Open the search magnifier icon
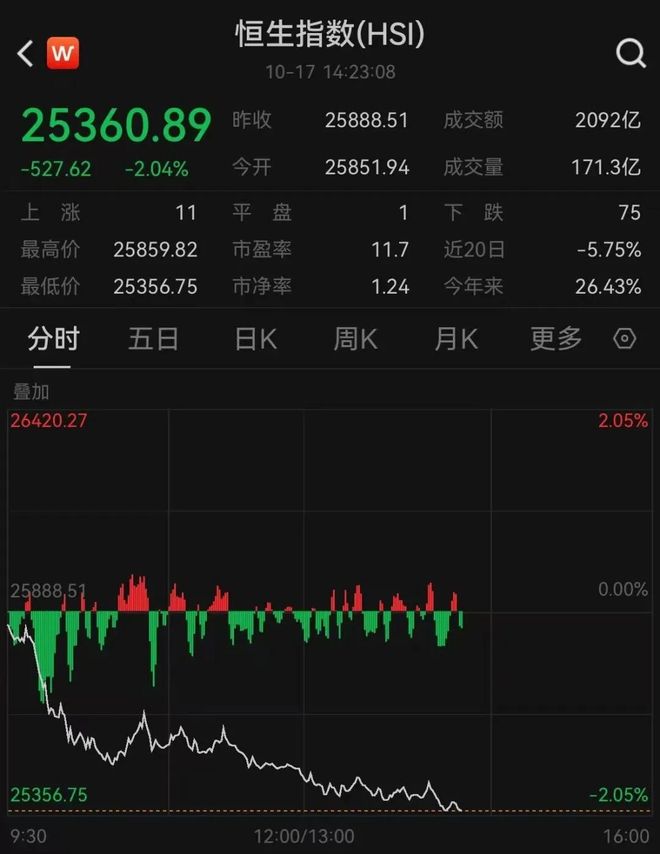Screen dimensions: 660x854 point(631,53)
